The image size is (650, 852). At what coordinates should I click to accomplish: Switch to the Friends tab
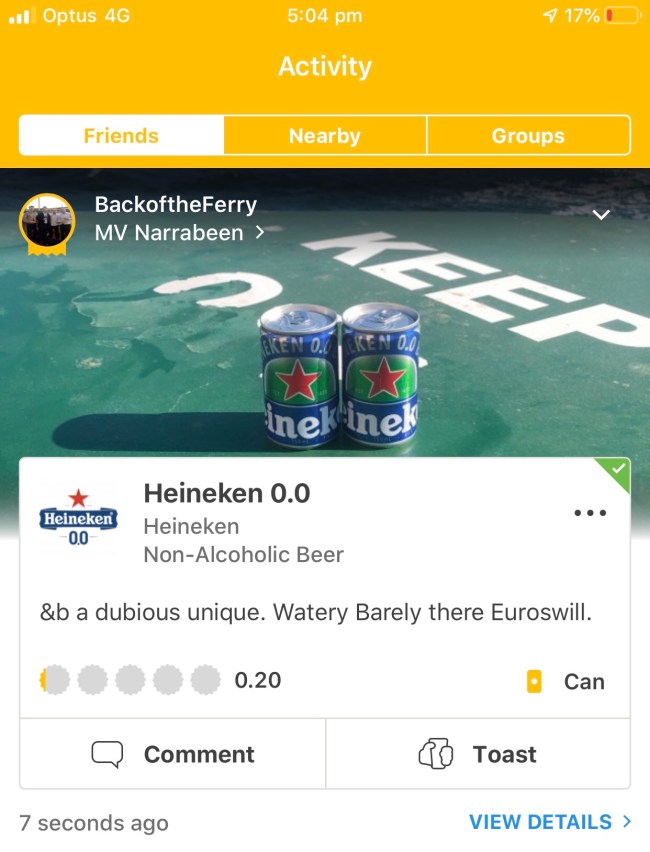pos(121,136)
